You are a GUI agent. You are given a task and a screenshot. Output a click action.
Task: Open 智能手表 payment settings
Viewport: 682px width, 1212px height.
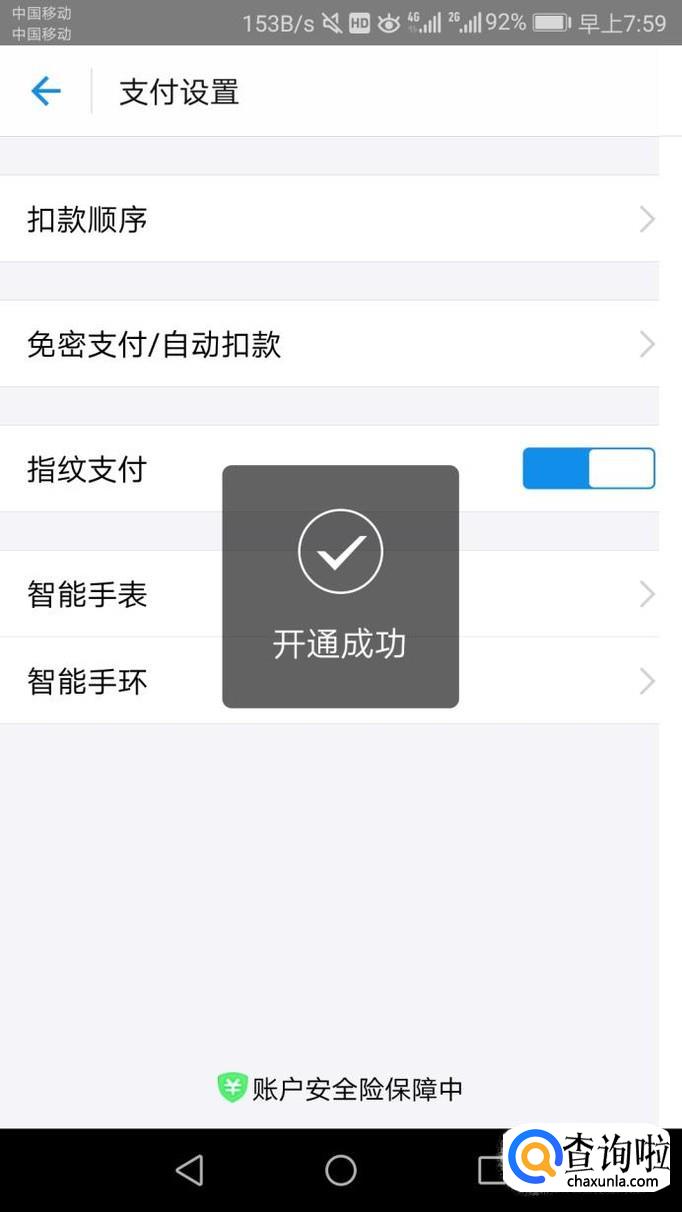coord(120,595)
